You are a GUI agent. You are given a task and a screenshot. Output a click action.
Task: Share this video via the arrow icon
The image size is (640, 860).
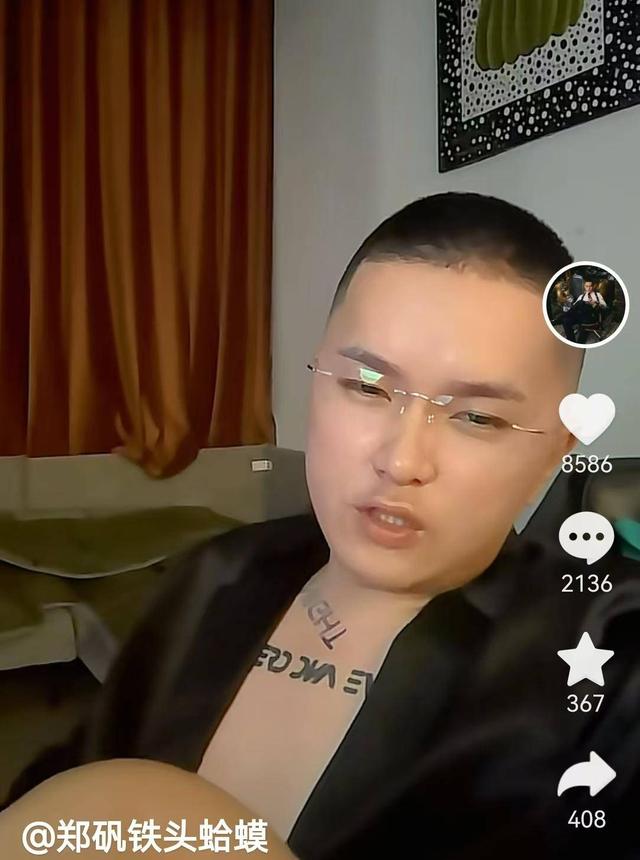(x=586, y=775)
